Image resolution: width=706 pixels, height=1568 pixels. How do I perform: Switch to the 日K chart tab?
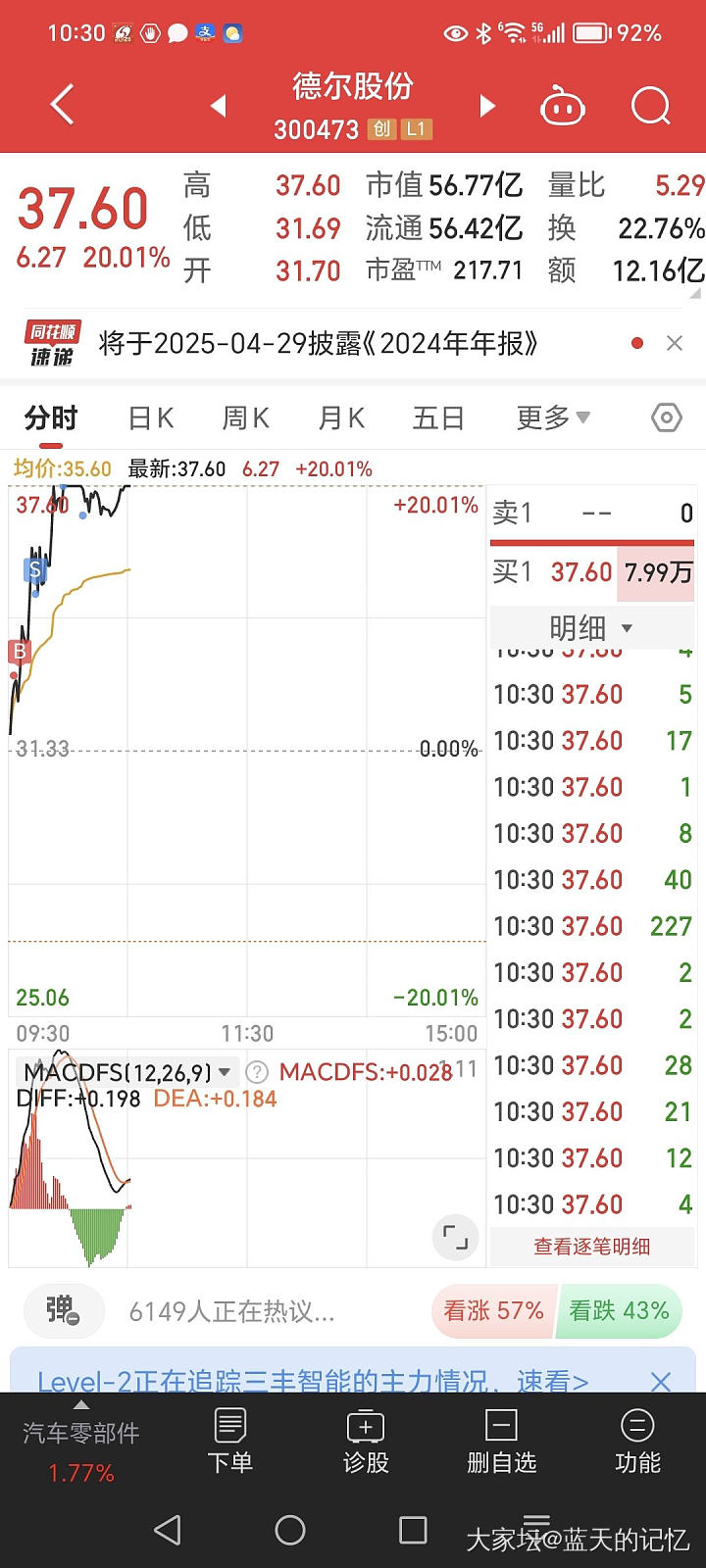coord(151,418)
